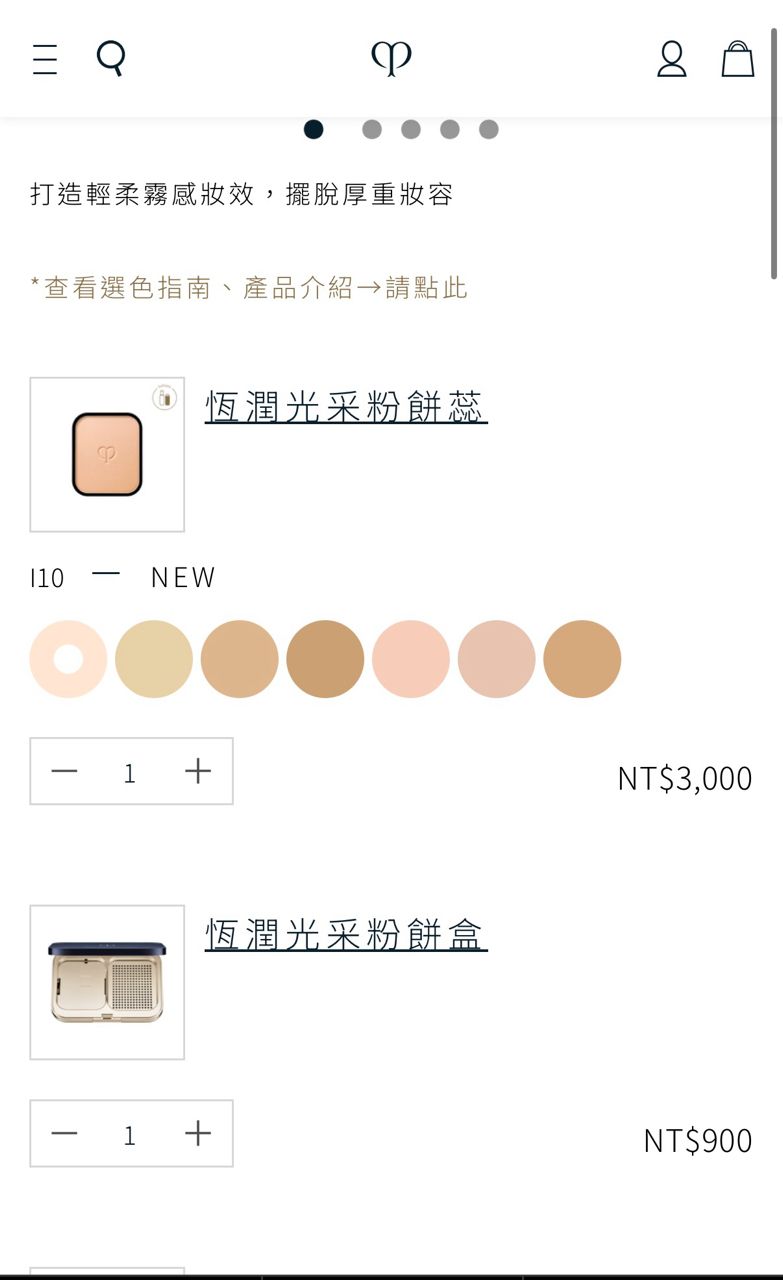
Task: Tap the 恆潤光采粉餅蕊 product image
Action: pyautogui.click(x=107, y=454)
